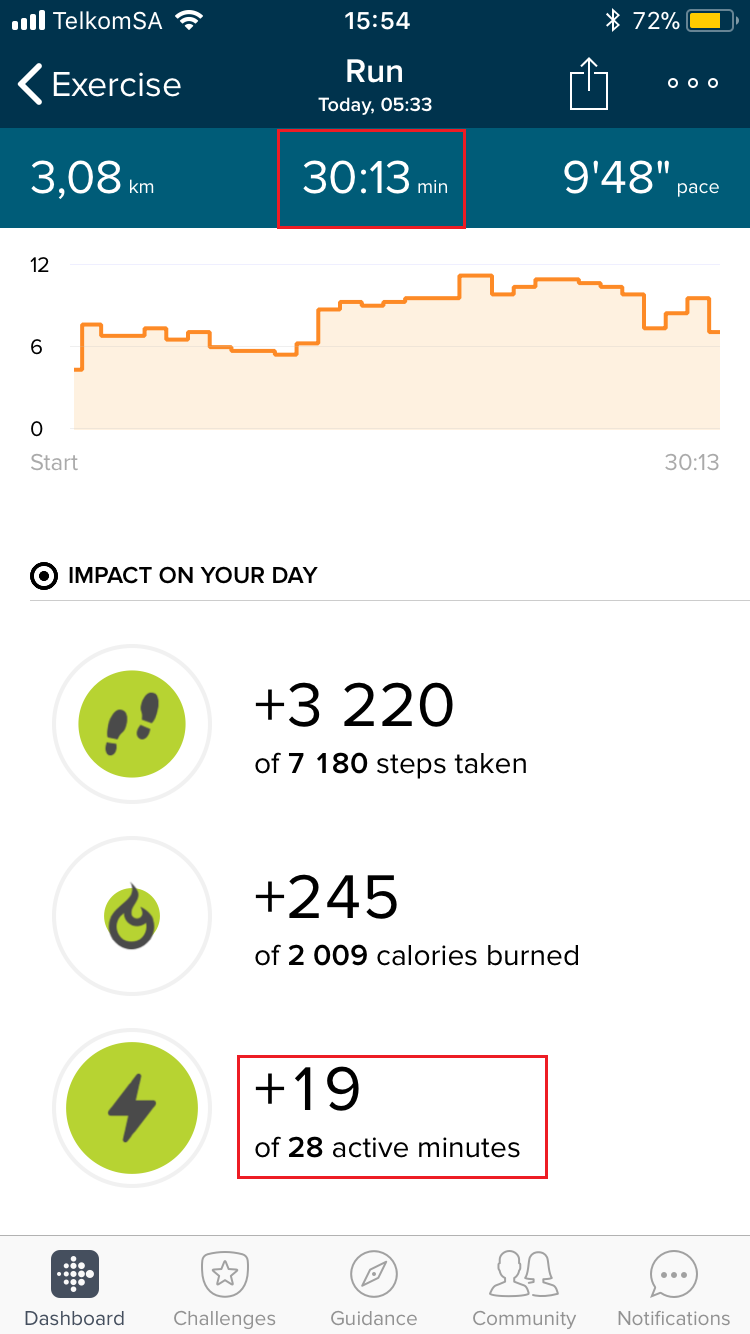750x1334 pixels.
Task: Open the Challenges tab
Action: click(x=224, y=1288)
